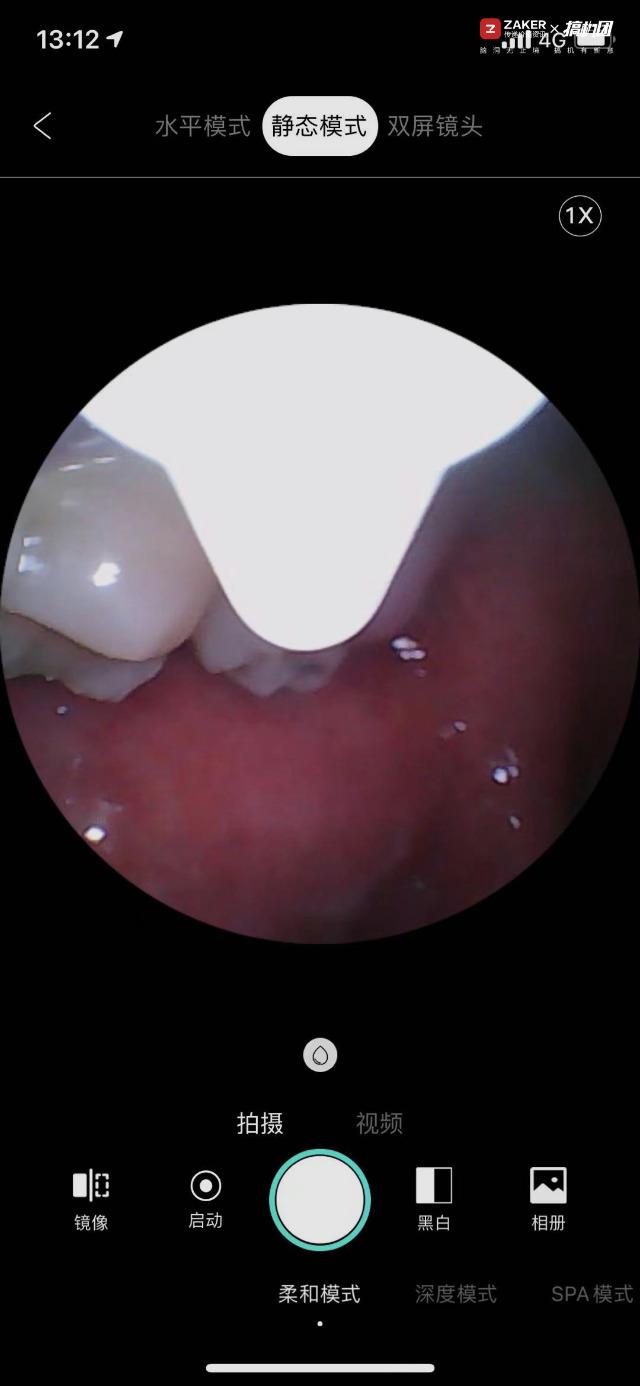Switch to 视频 video mode
This screenshot has width=640, height=1386.
point(379,1123)
